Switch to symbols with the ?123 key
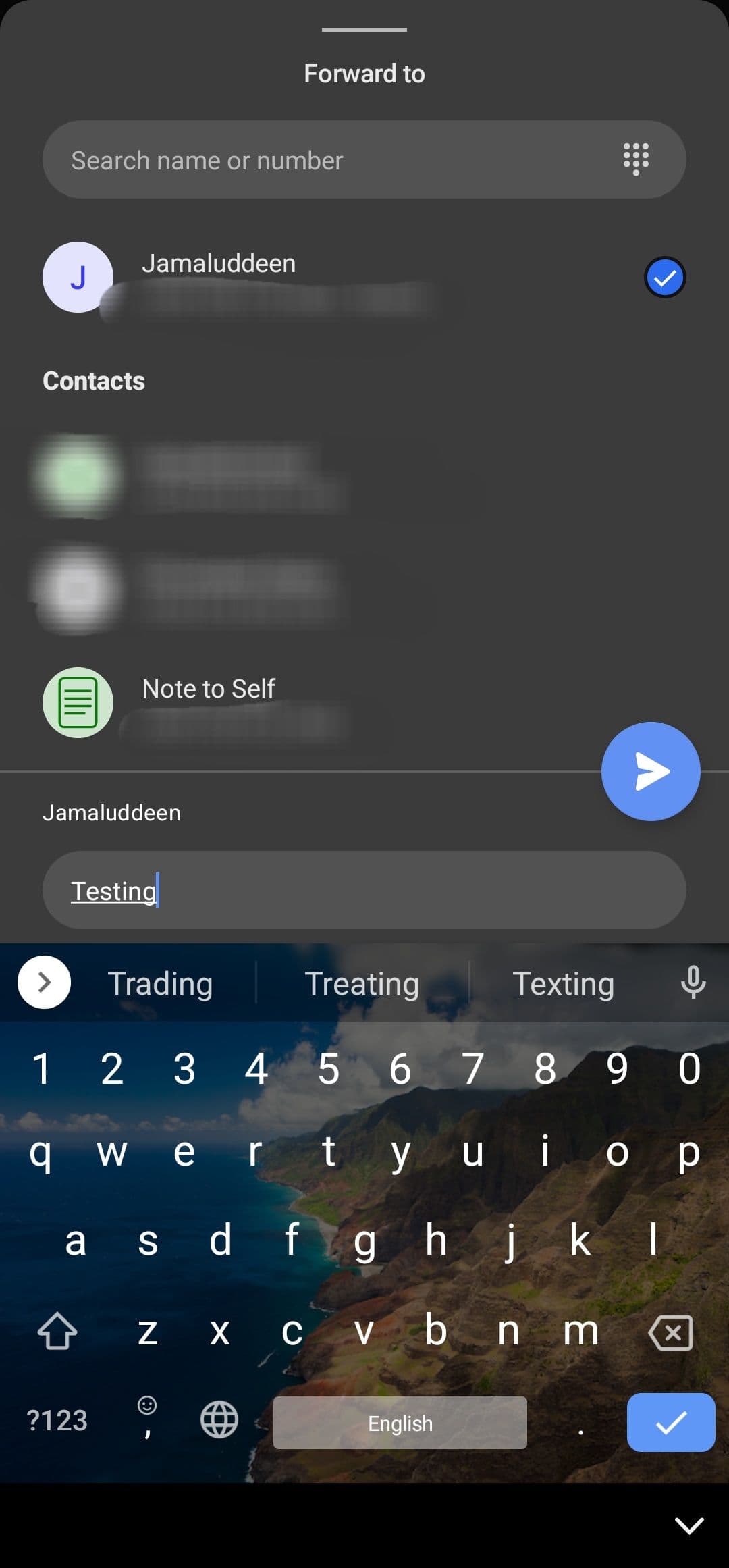 click(57, 1420)
